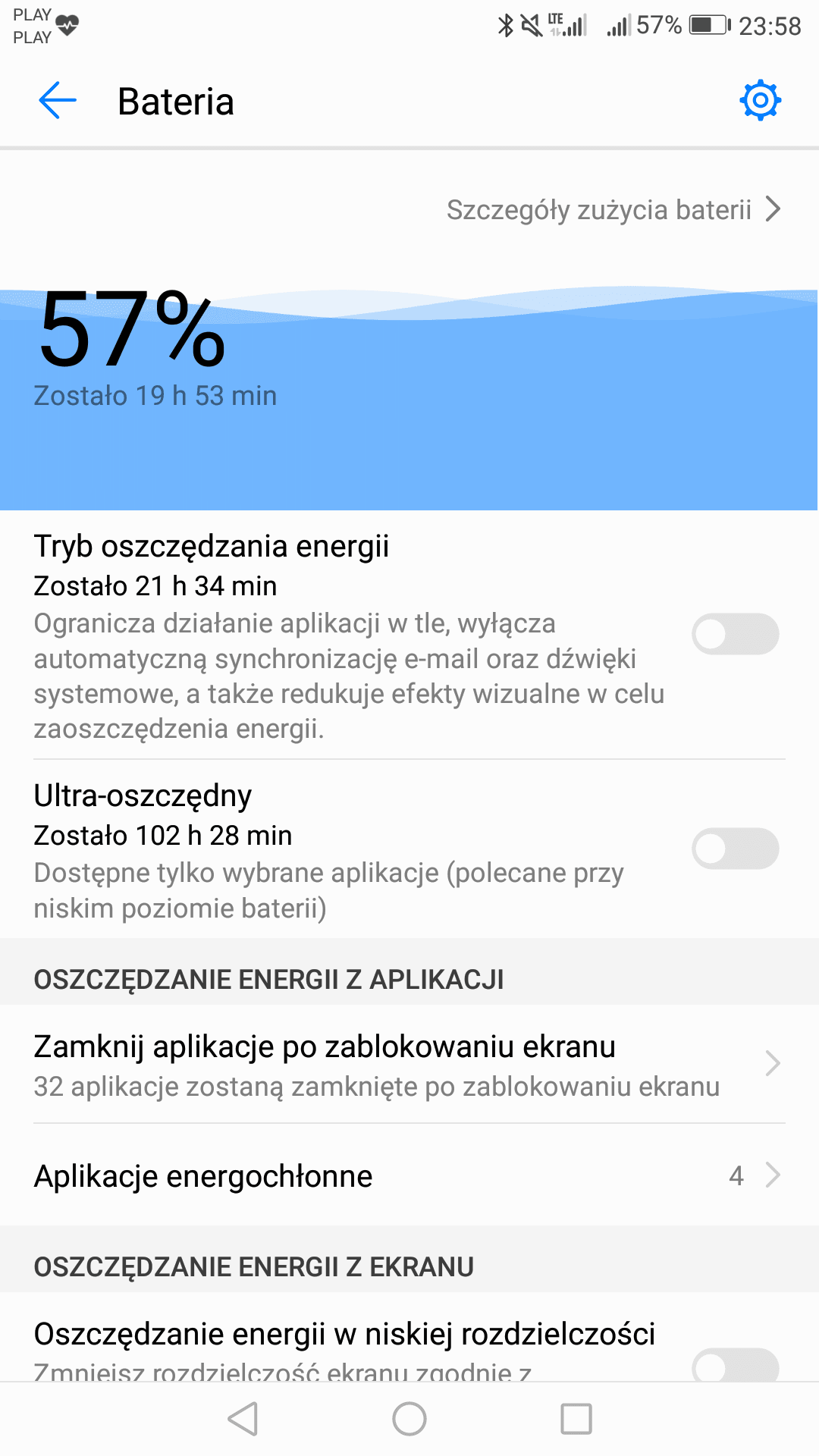Open Zamknij aplikacje po zablokowaniu ekranu
Viewport: 819px width, 1456px height.
[x=409, y=1064]
